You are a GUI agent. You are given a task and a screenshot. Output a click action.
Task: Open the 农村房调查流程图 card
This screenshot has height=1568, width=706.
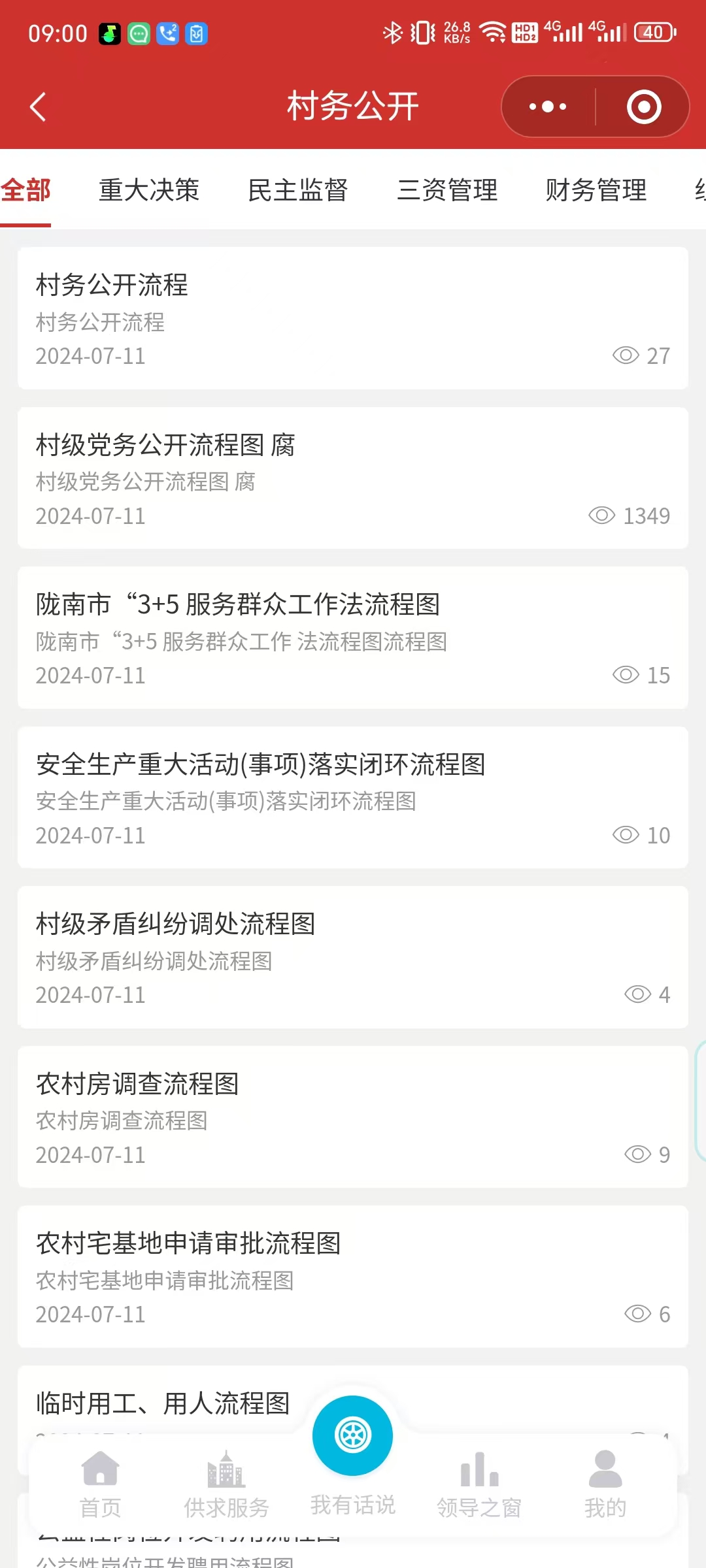pos(353,1117)
